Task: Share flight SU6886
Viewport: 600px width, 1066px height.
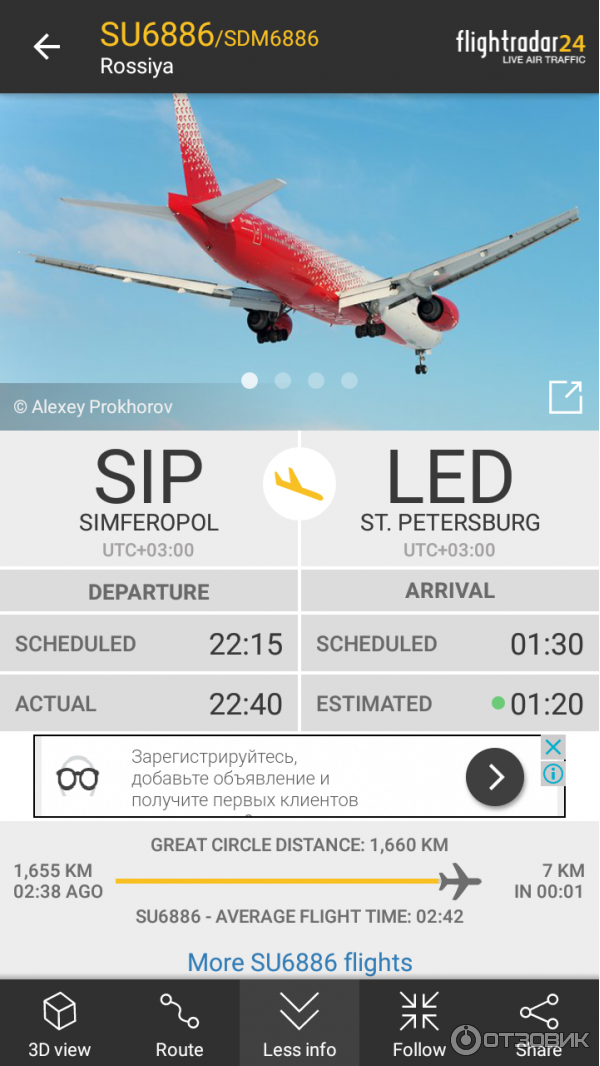Action: 539,1023
